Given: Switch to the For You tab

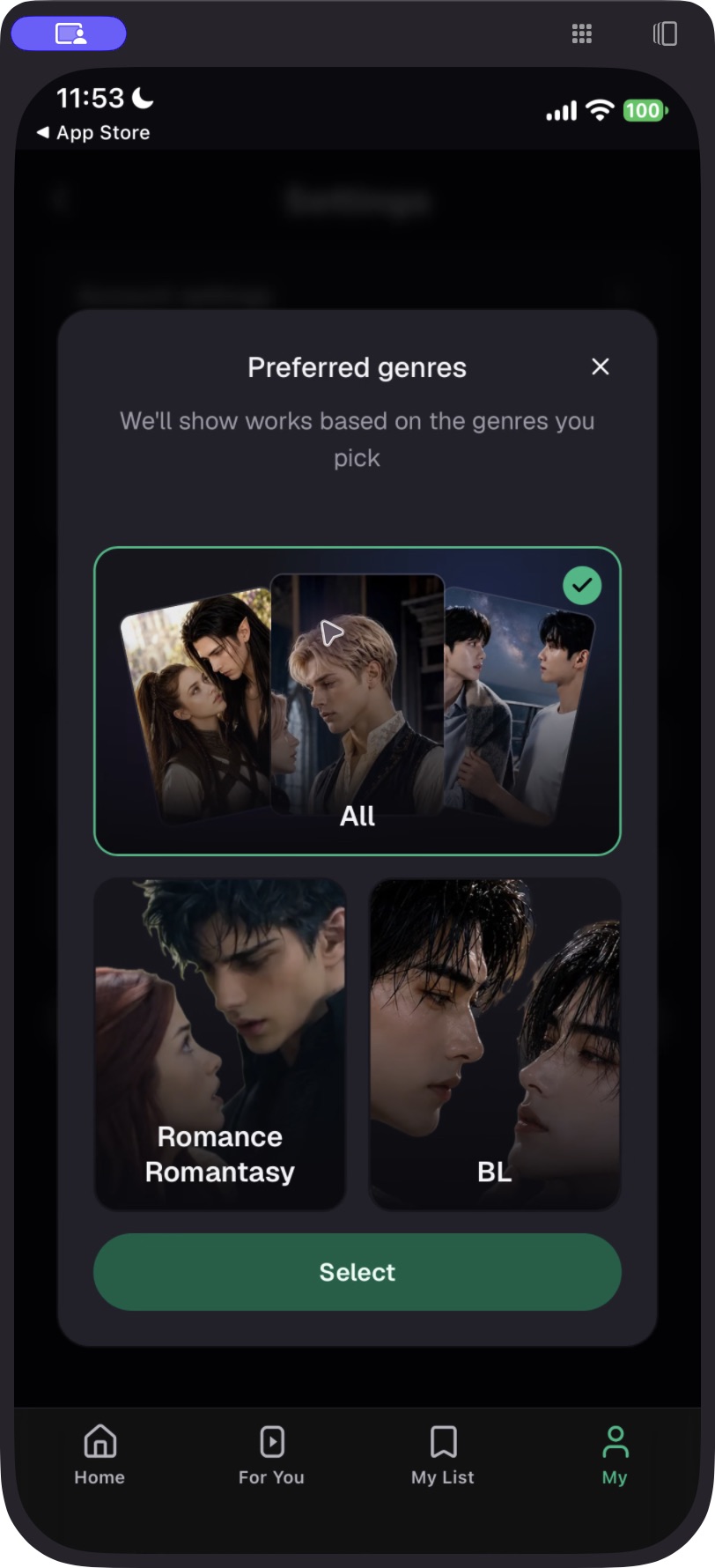Looking at the screenshot, I should [x=271, y=1455].
